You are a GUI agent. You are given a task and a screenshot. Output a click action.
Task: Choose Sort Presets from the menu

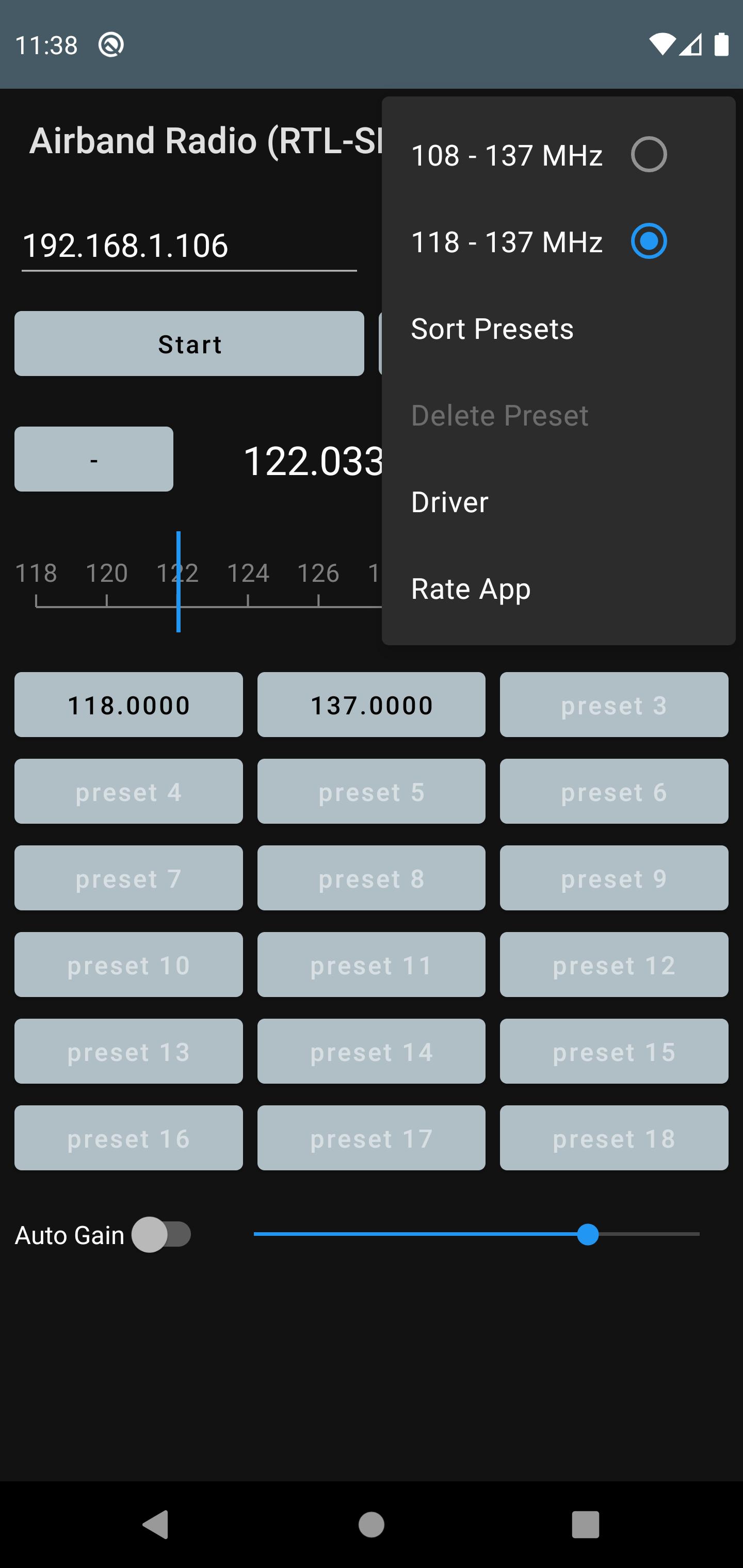(x=558, y=329)
